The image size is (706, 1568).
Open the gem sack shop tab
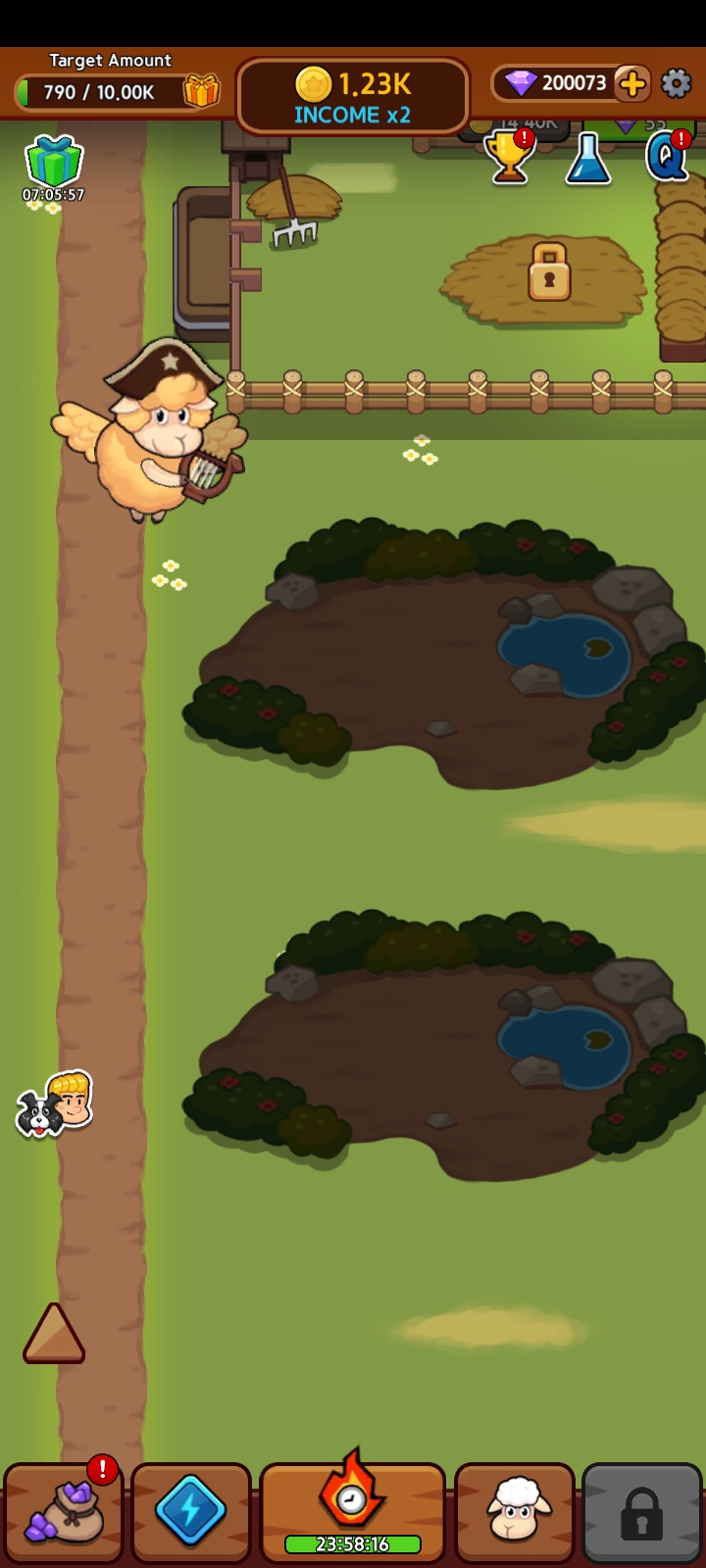coord(65,1512)
